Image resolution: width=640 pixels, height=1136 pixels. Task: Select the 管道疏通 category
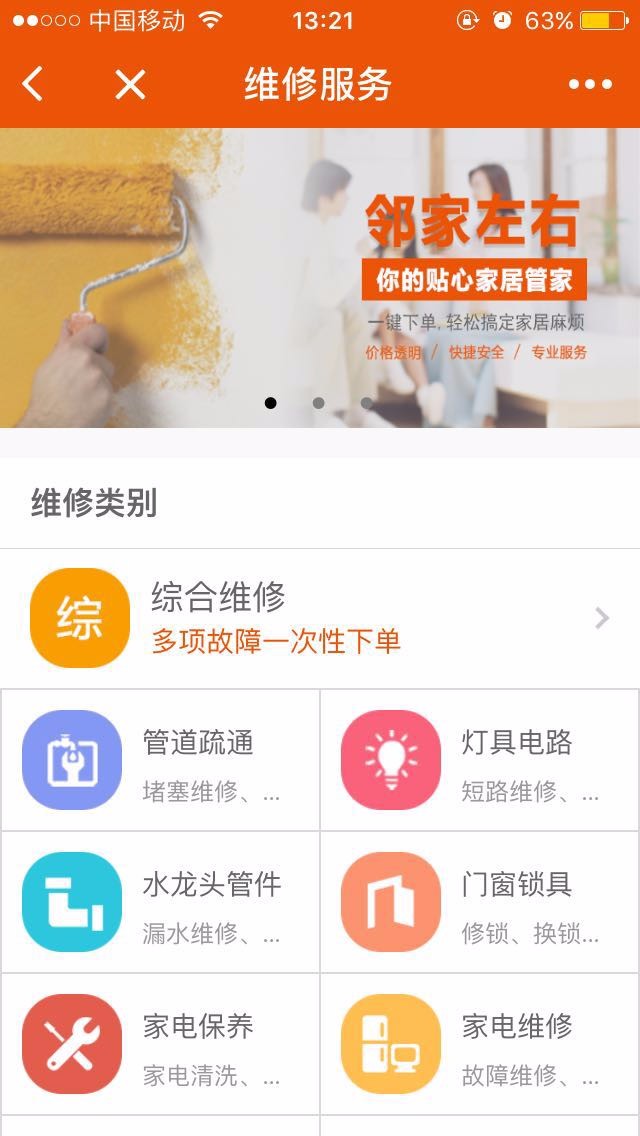point(160,760)
